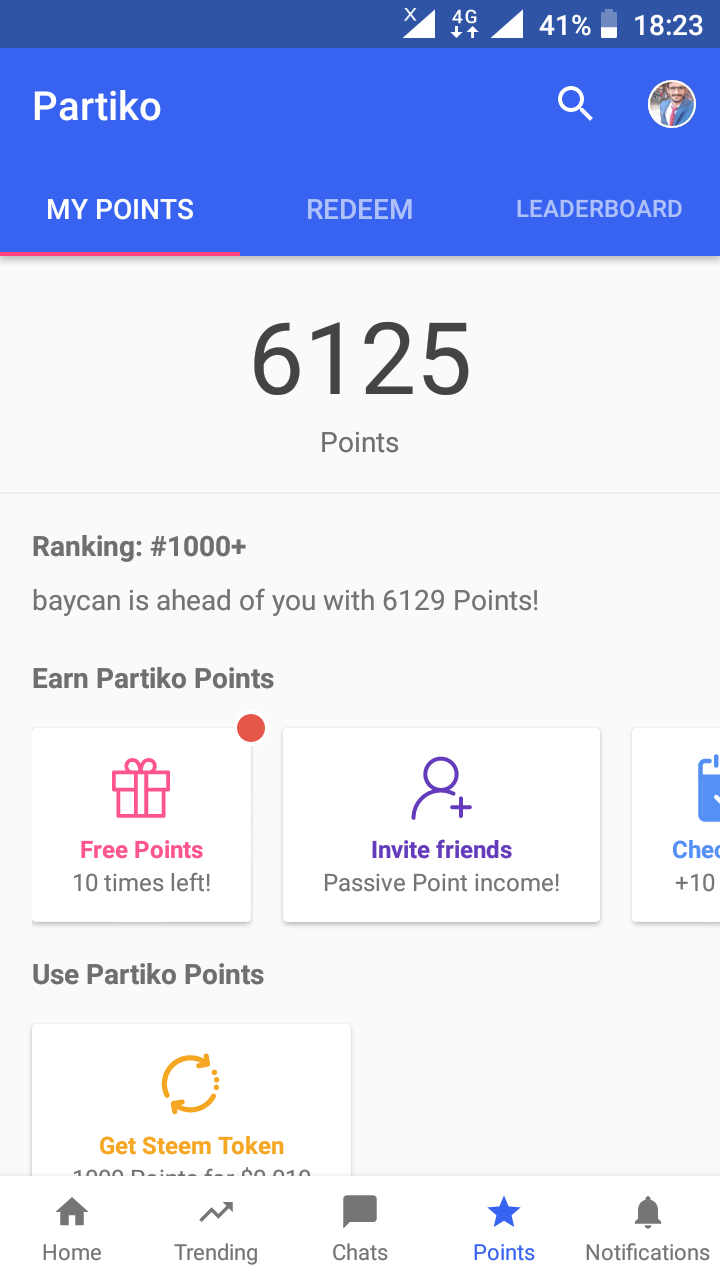Select the gift icon for Free Points
720x1280 pixels.
(x=141, y=789)
